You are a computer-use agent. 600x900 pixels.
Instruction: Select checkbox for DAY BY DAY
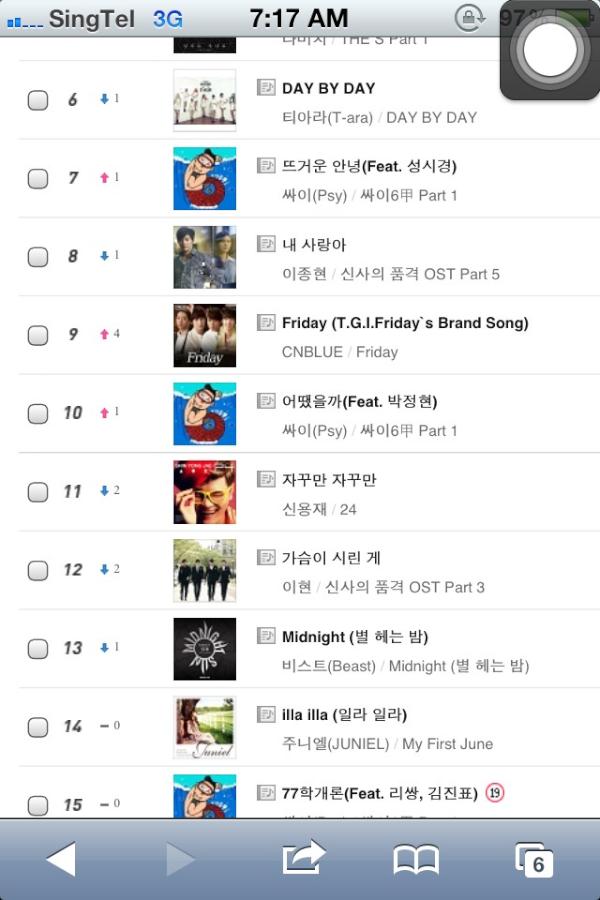pos(37,100)
